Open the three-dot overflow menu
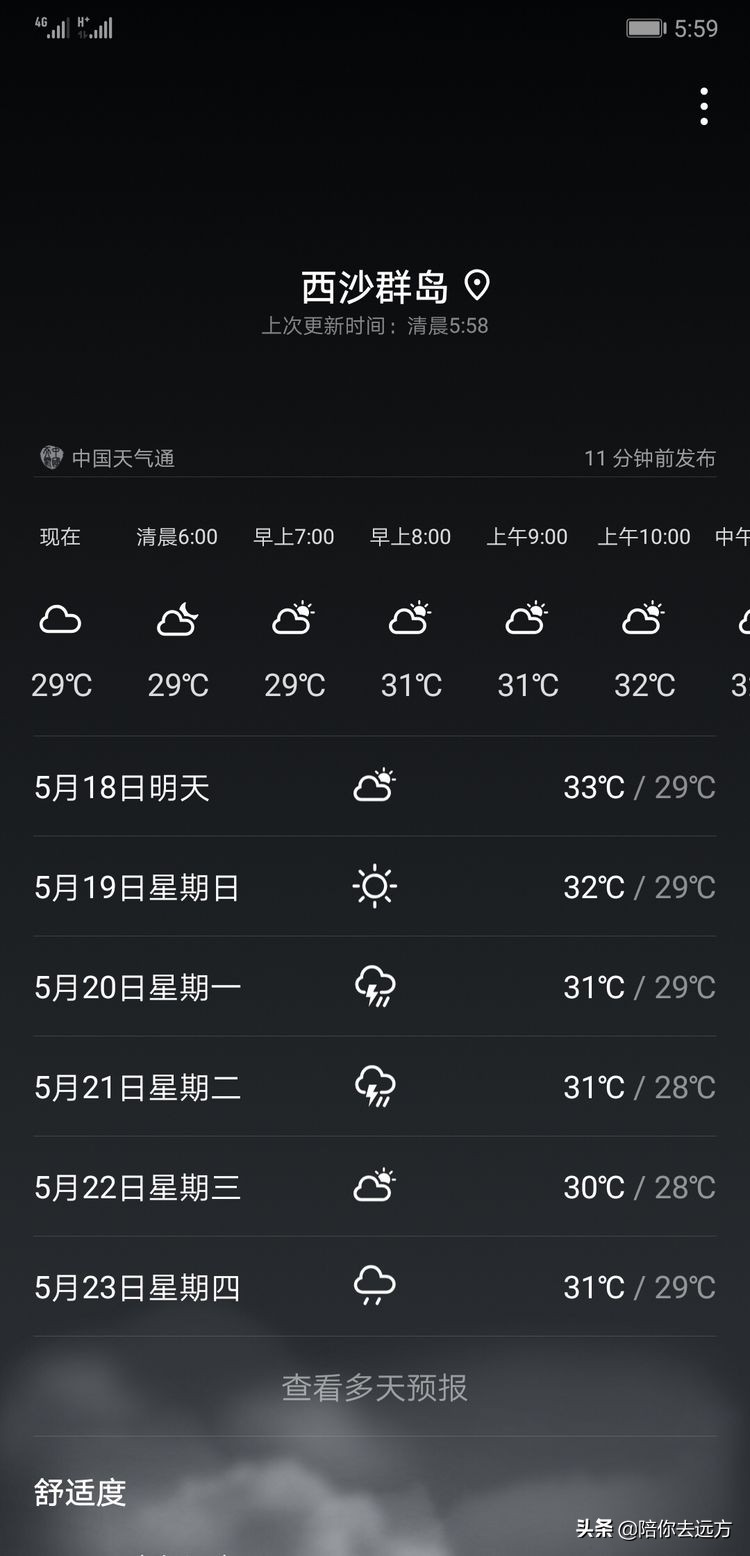 pyautogui.click(x=703, y=105)
